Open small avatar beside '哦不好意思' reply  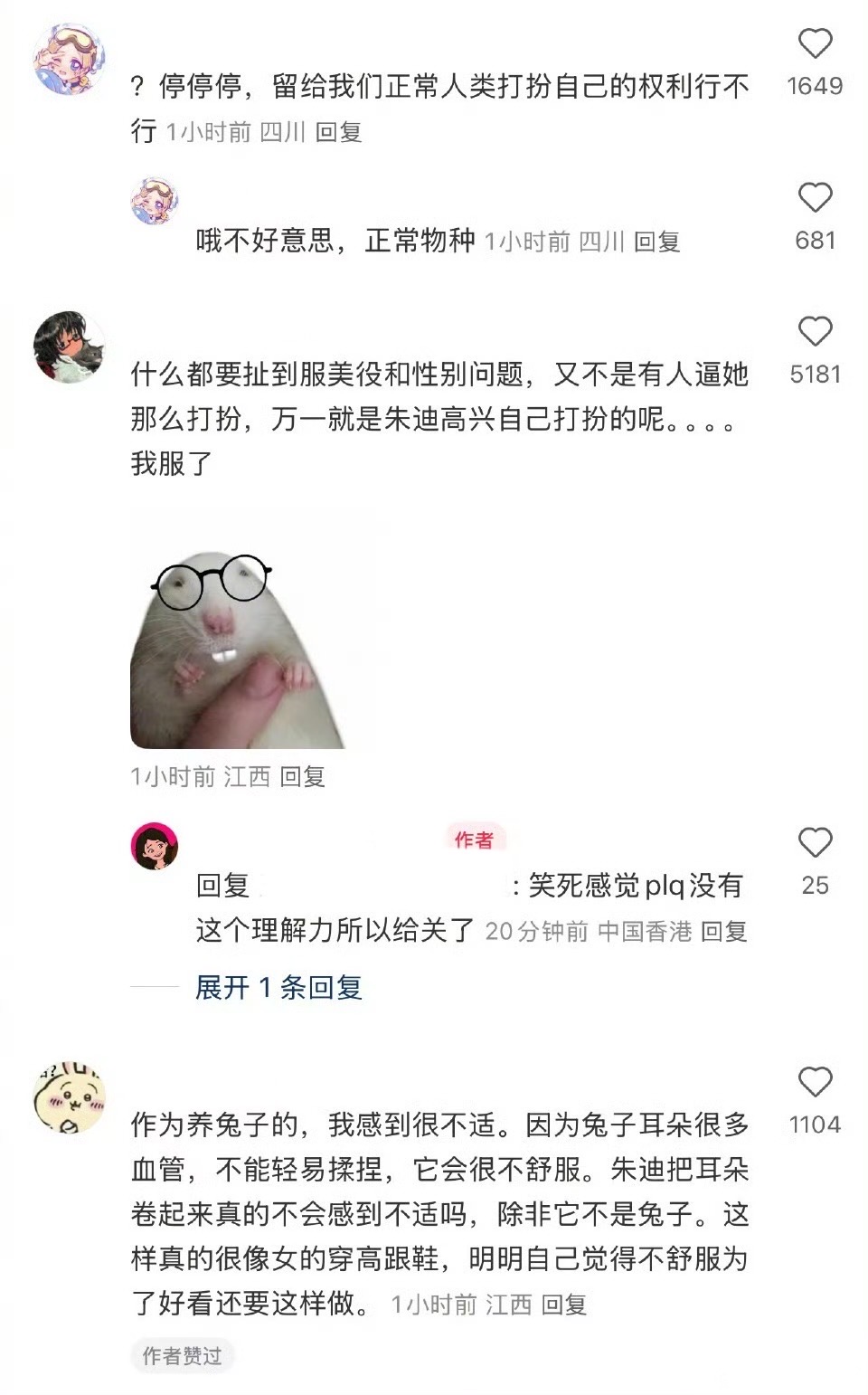pyautogui.click(x=155, y=201)
